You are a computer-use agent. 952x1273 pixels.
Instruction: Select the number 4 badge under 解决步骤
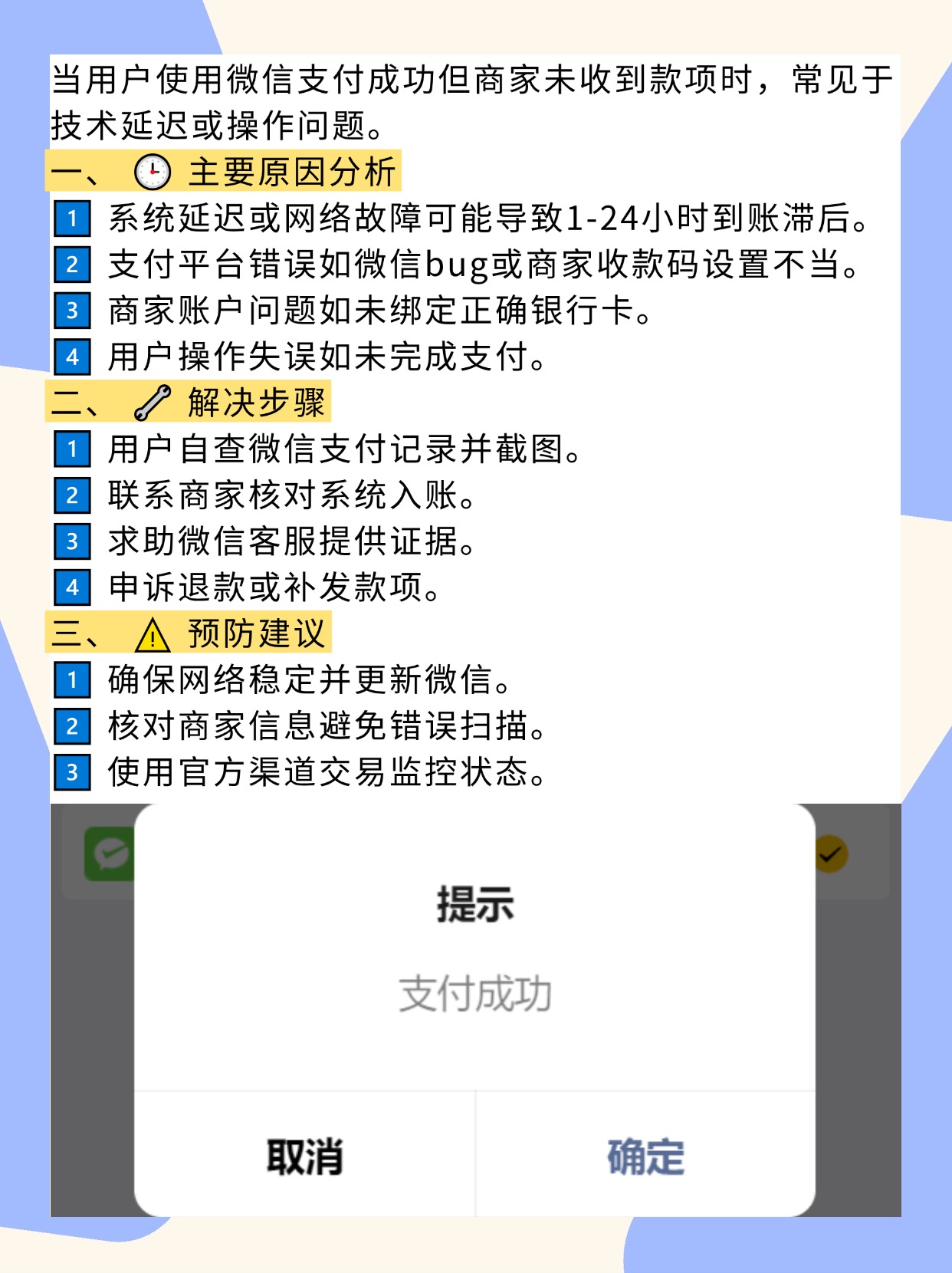pyautogui.click(x=73, y=587)
